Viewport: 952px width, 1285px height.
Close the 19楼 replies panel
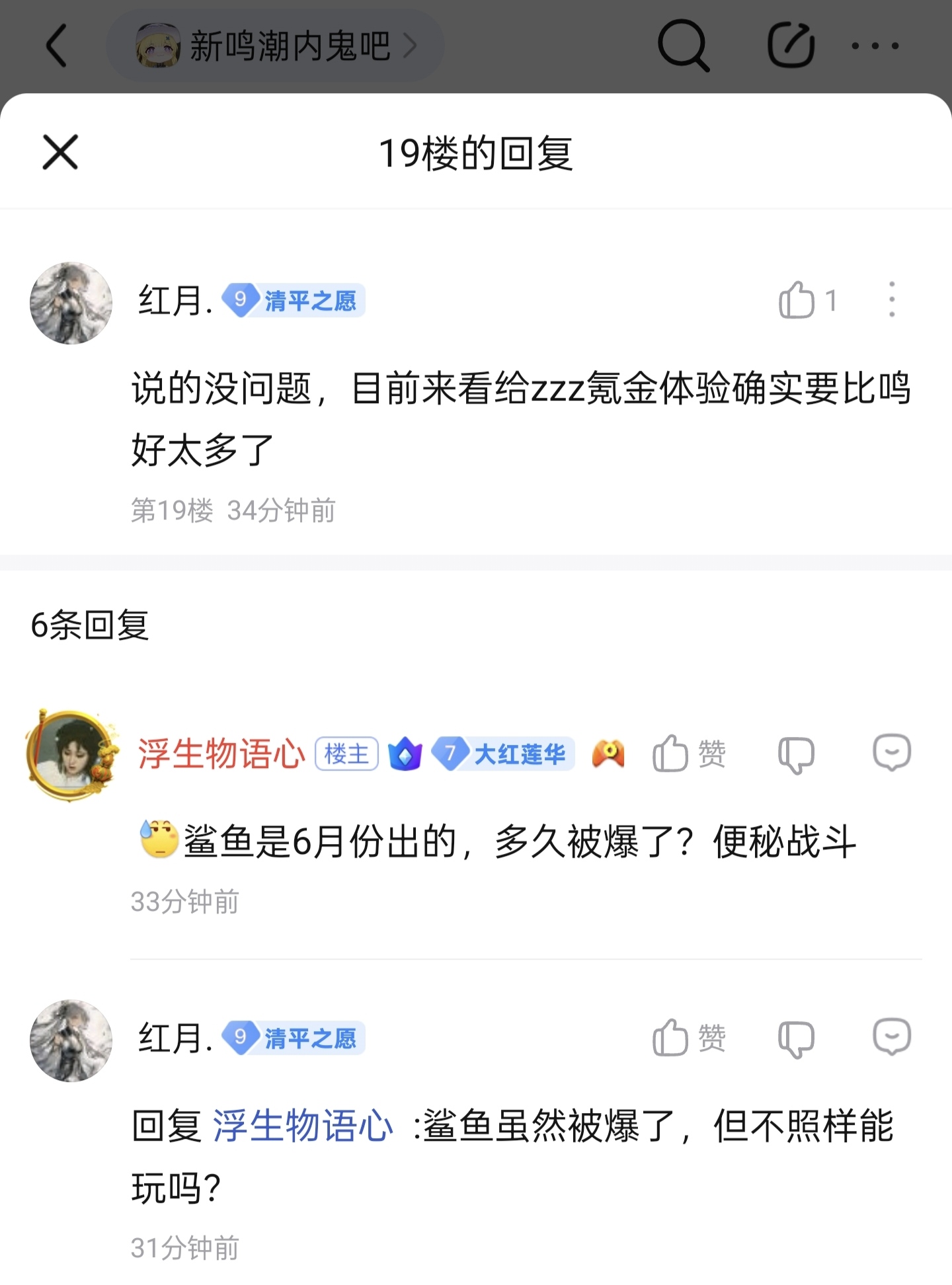click(x=60, y=152)
